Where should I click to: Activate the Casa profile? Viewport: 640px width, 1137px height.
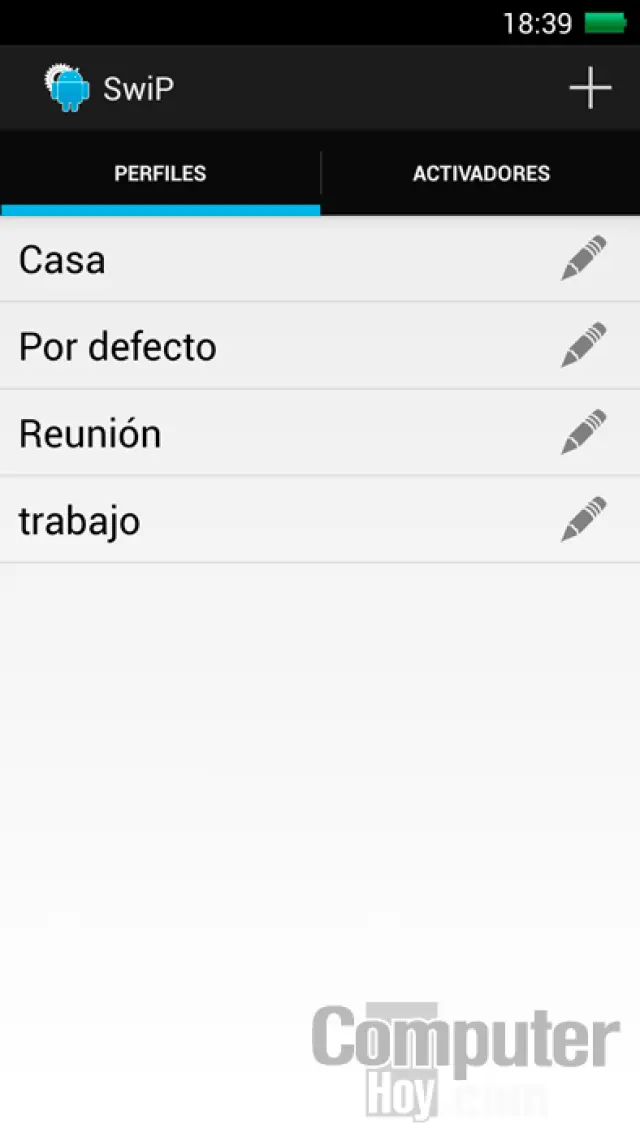tap(62, 260)
